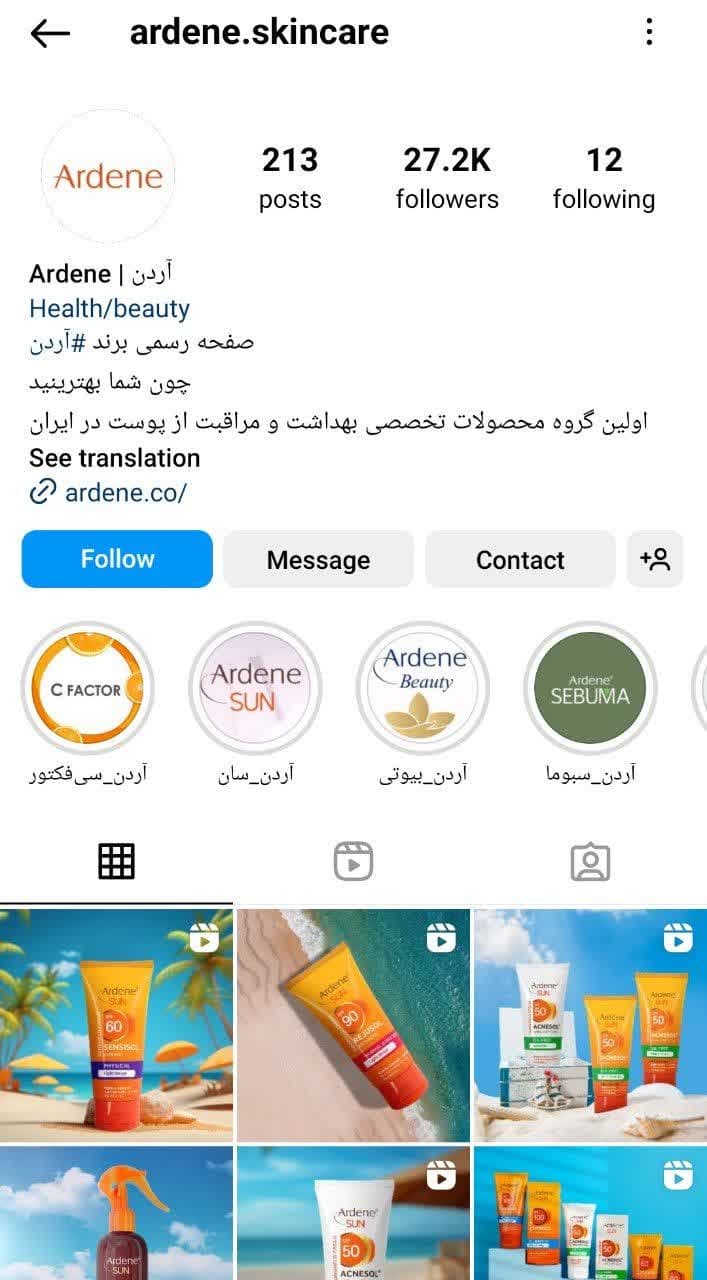The height and width of the screenshot is (1280, 707).
Task: Open the C FACTOR story highlight
Action: coord(87,689)
